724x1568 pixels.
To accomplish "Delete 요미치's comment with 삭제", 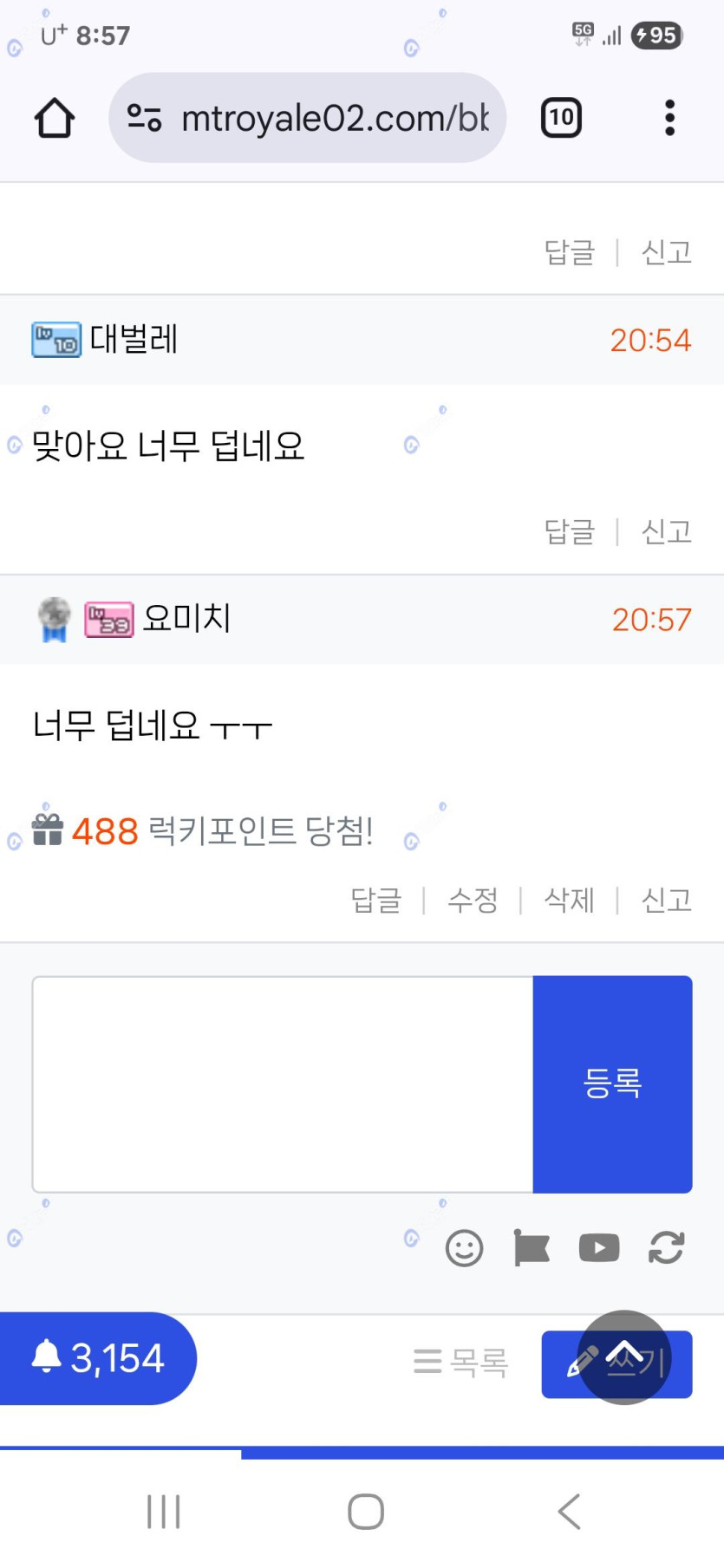I will pos(570,901).
